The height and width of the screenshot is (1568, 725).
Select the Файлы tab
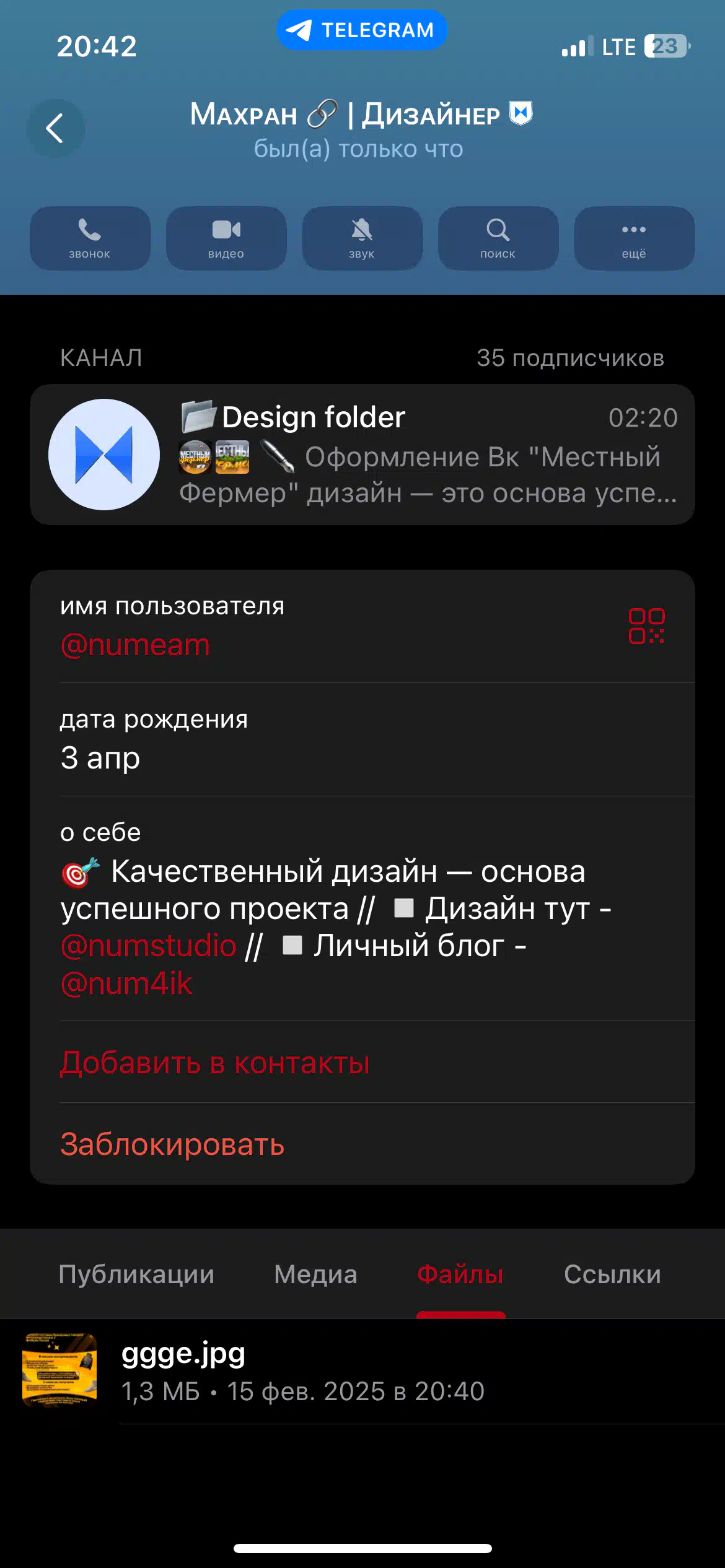(460, 1274)
